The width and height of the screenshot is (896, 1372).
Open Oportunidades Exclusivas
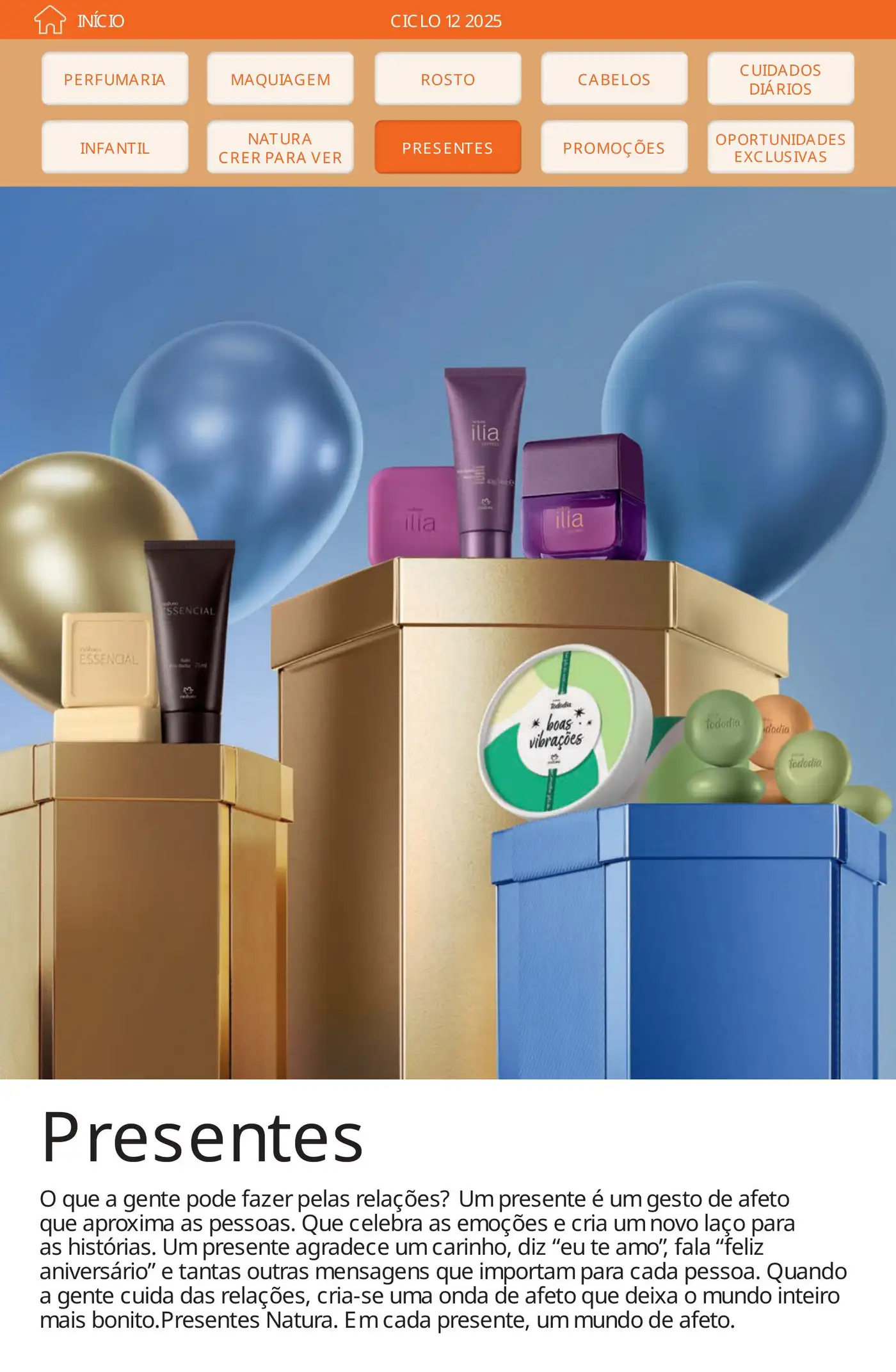point(780,148)
